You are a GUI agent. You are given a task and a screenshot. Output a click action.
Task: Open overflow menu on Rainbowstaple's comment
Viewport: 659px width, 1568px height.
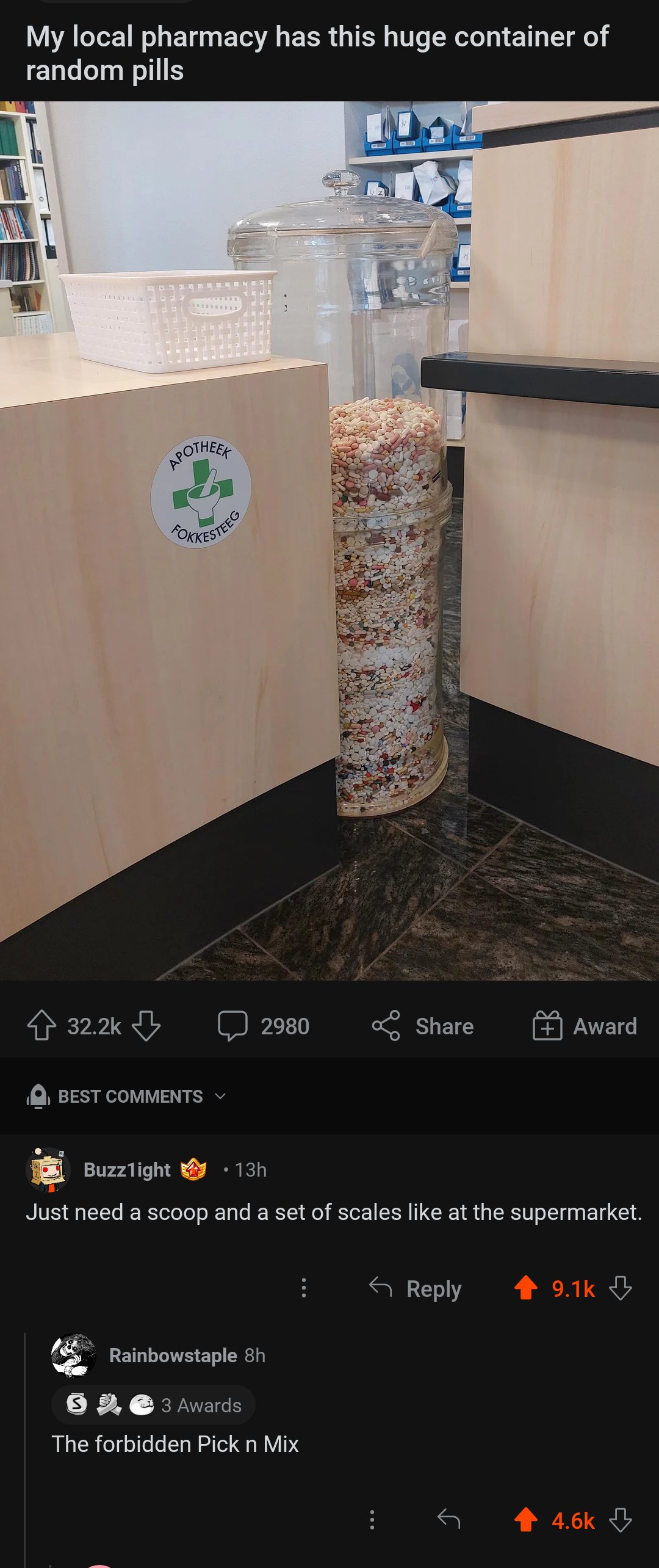click(x=372, y=1520)
